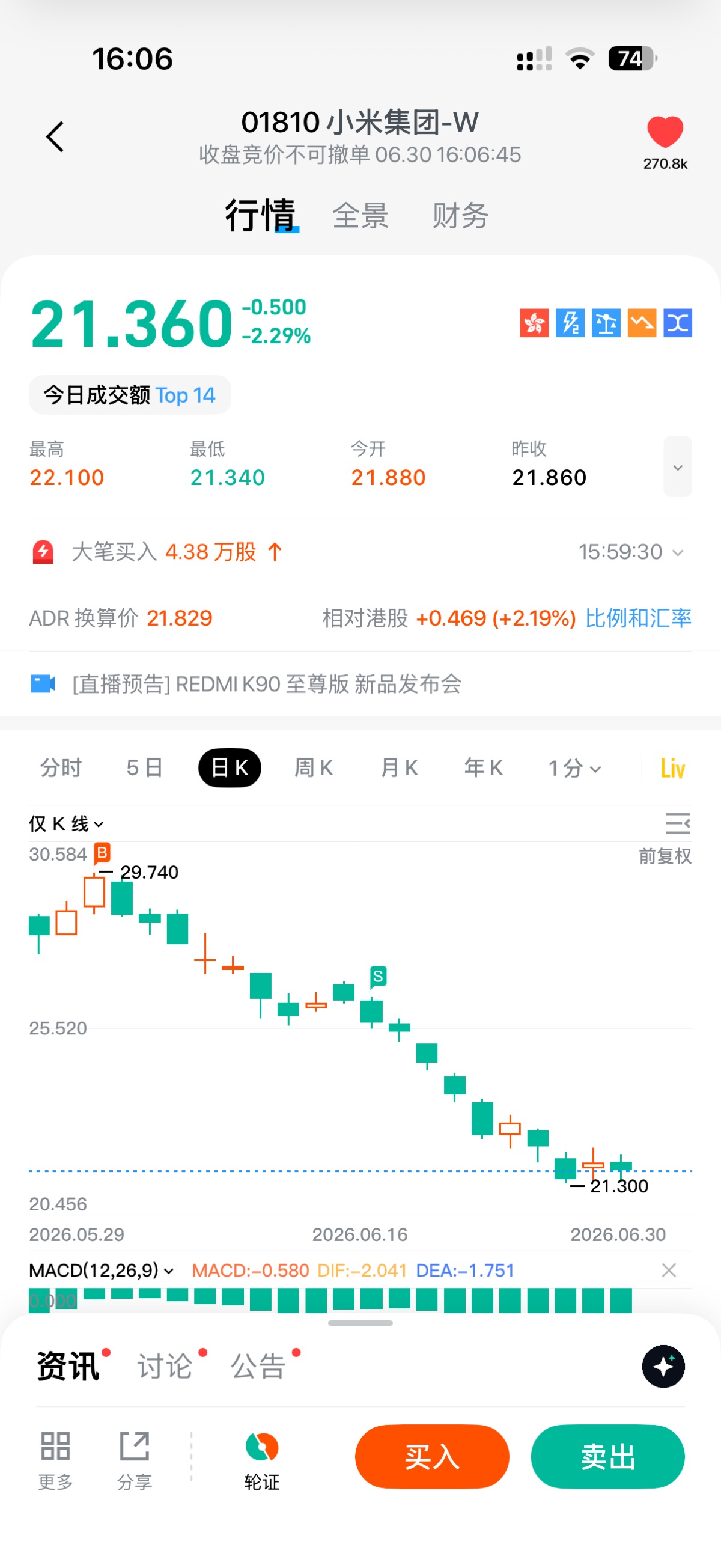The width and height of the screenshot is (721, 1568).
Task: Open the 财务 tab
Action: [460, 216]
